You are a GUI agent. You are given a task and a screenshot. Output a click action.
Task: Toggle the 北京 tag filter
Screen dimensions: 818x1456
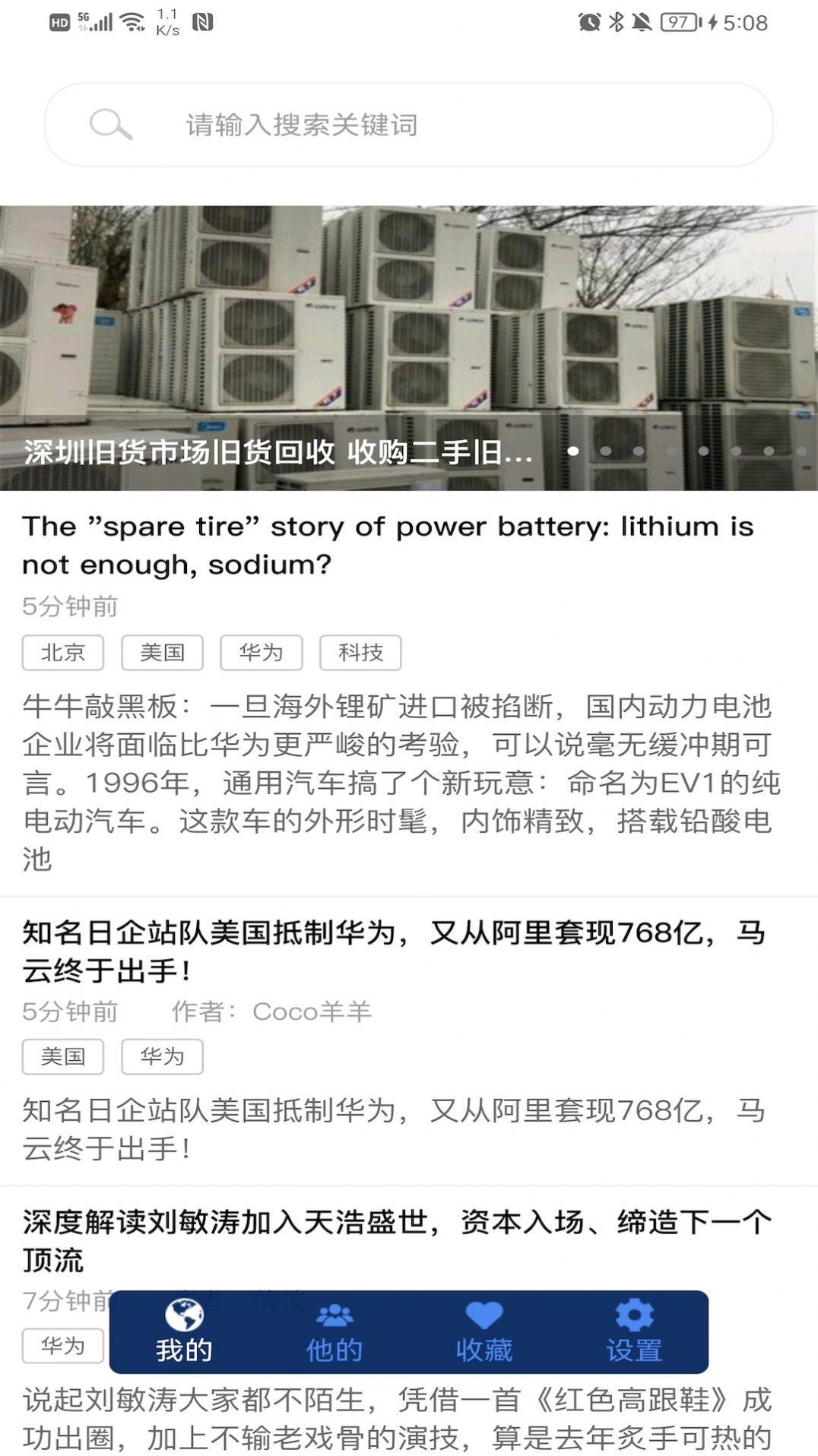tap(63, 652)
